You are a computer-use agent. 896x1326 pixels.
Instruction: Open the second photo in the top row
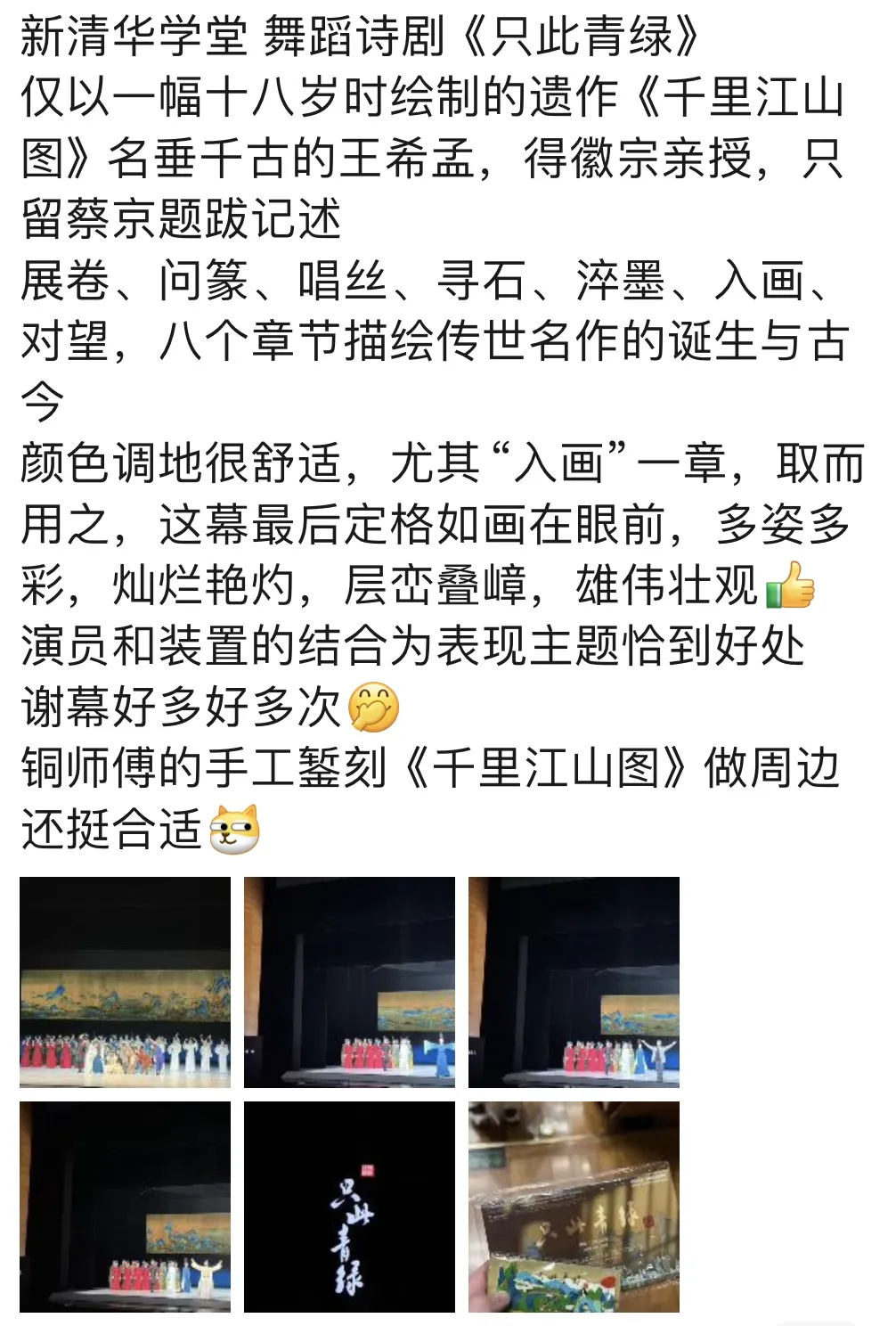coord(349,982)
